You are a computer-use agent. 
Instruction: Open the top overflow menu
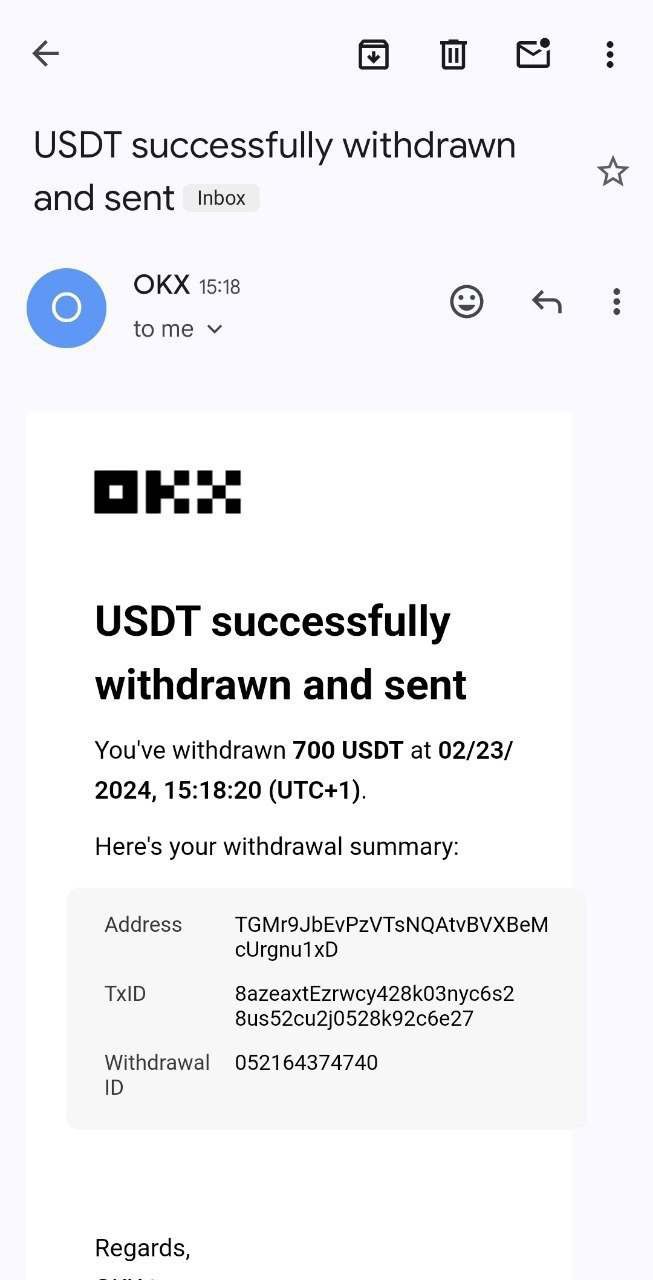tap(610, 54)
